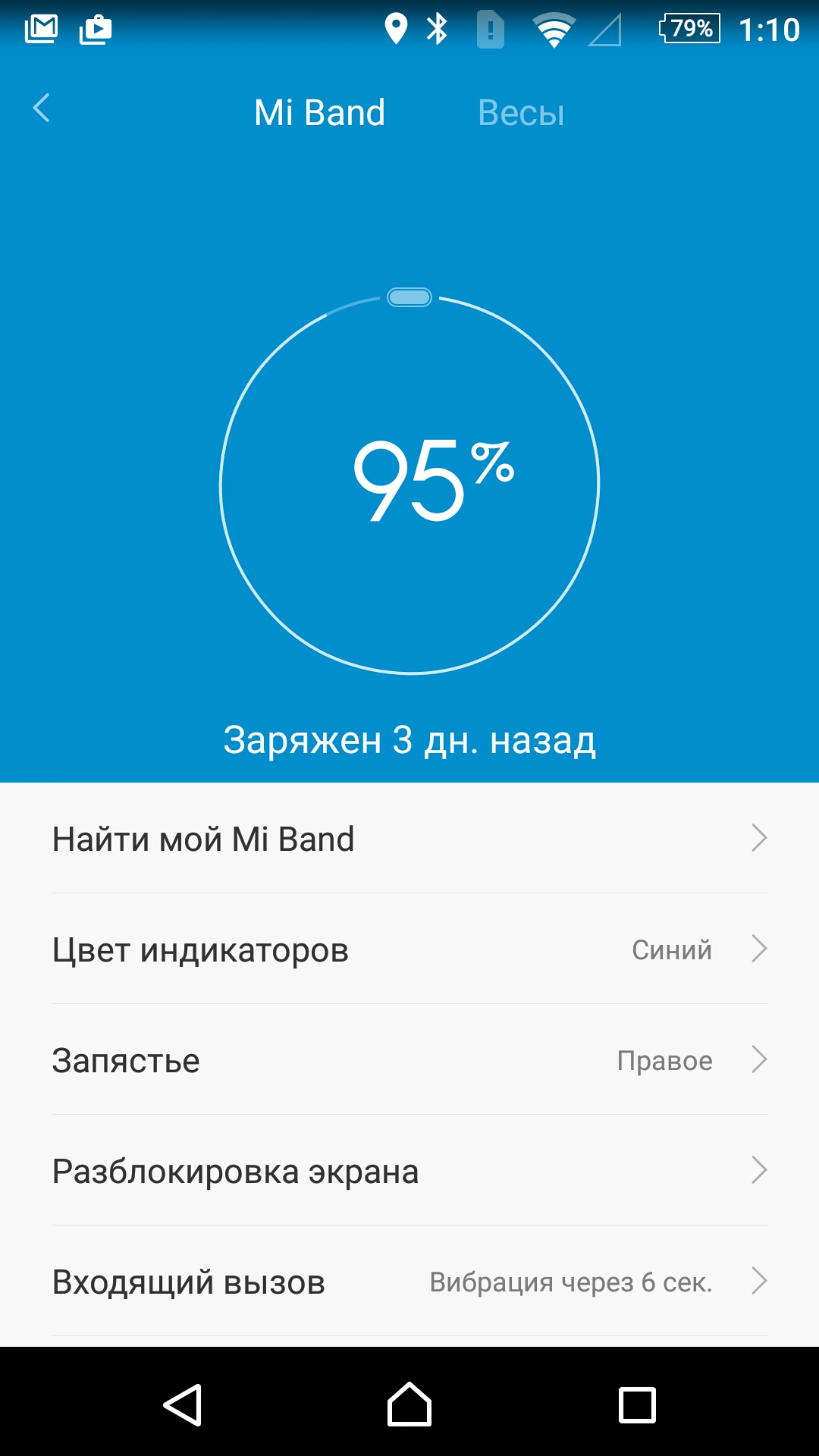This screenshot has width=819, height=1456.
Task: Tap the system home button
Action: (x=409, y=1404)
